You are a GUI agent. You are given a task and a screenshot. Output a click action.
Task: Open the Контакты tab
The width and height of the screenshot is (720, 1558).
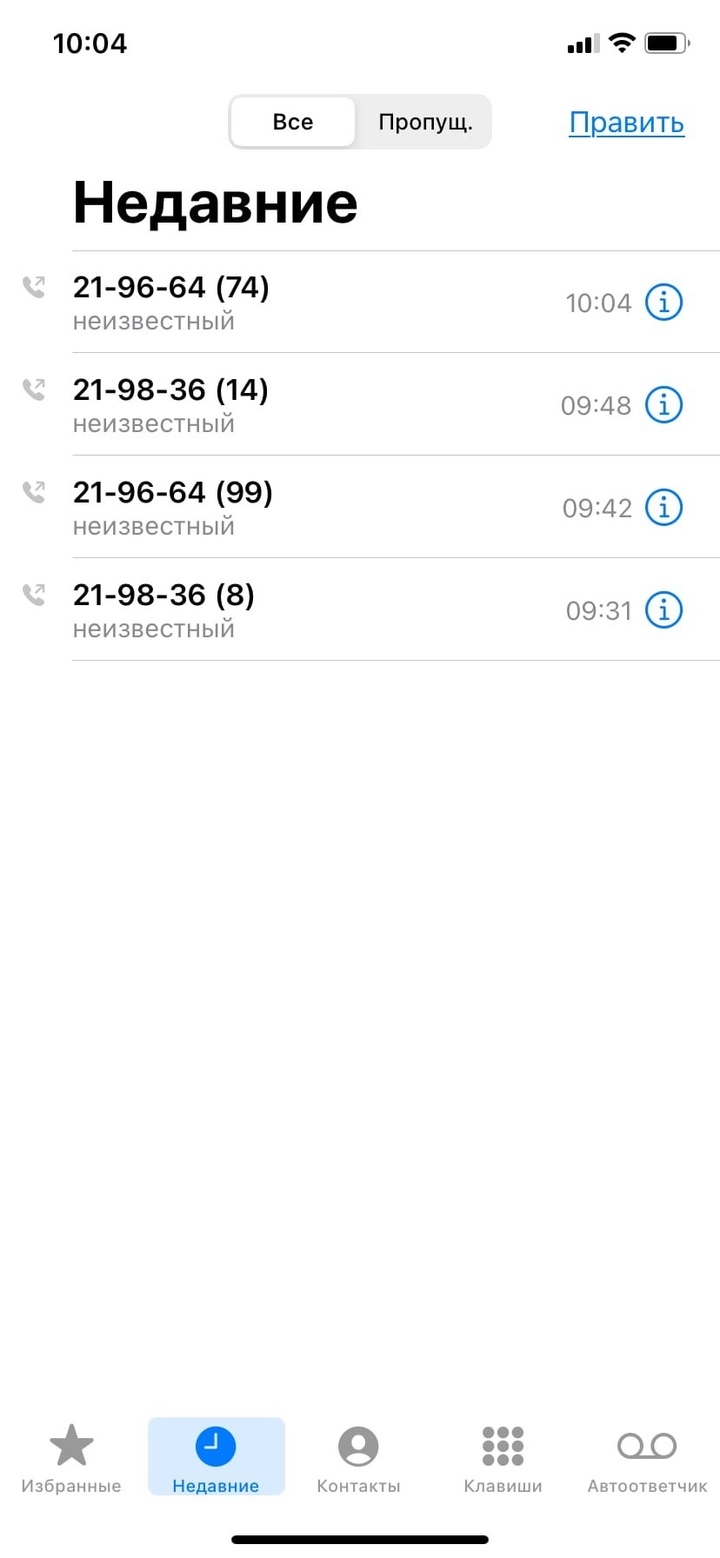pyautogui.click(x=359, y=1458)
